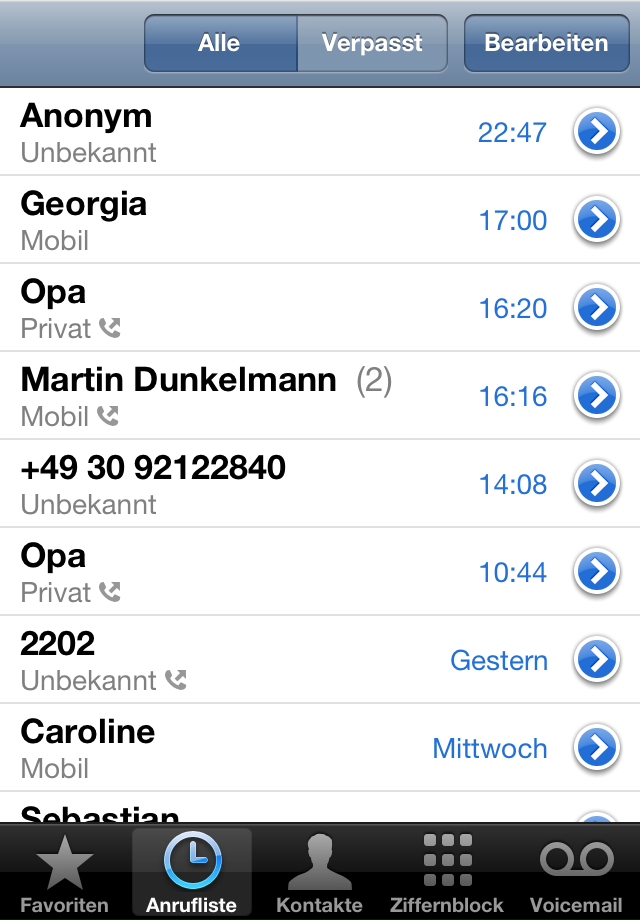Open details arrow for Anonym

tap(597, 132)
